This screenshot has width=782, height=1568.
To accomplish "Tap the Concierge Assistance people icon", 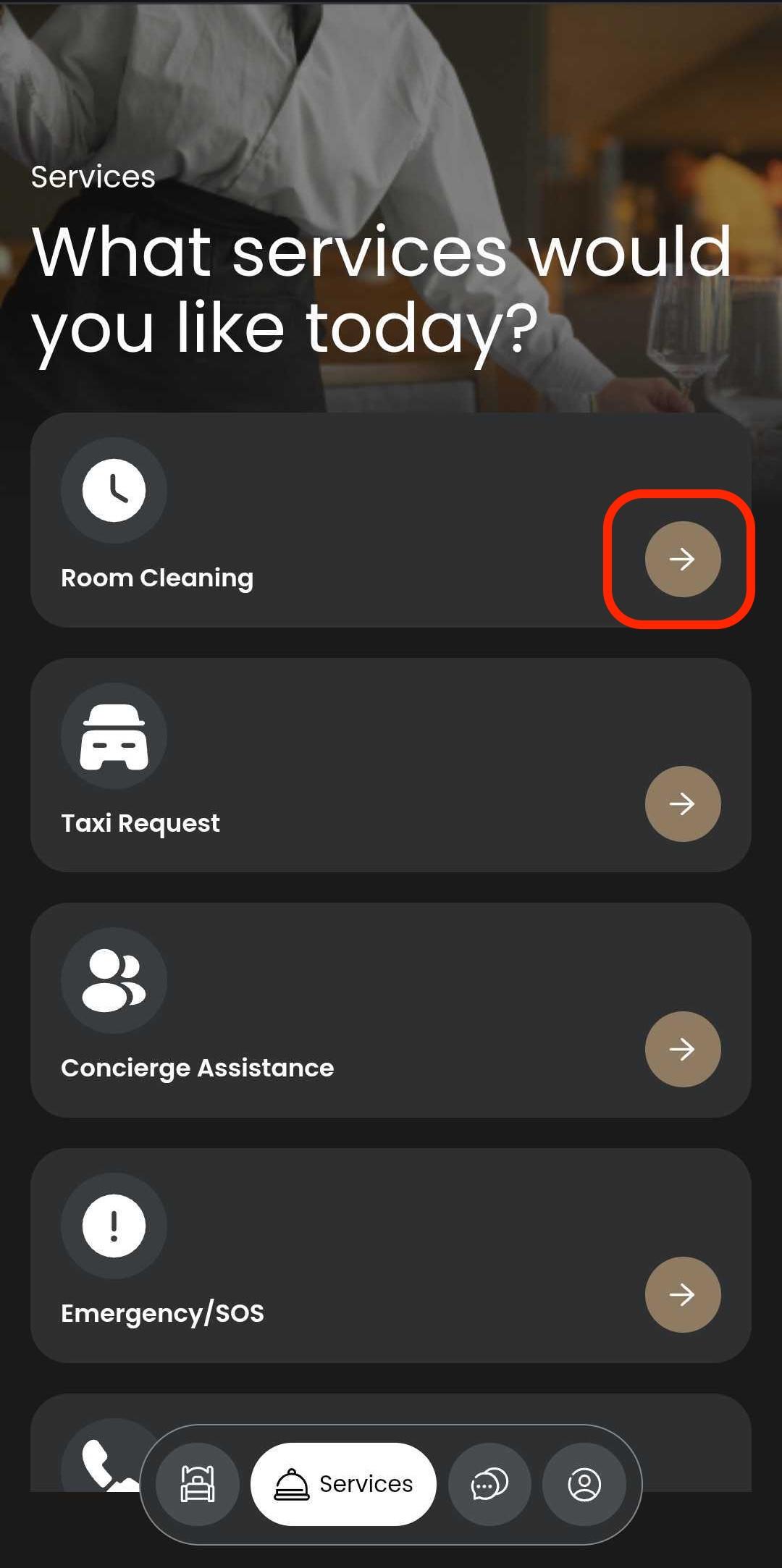I will tap(114, 980).
